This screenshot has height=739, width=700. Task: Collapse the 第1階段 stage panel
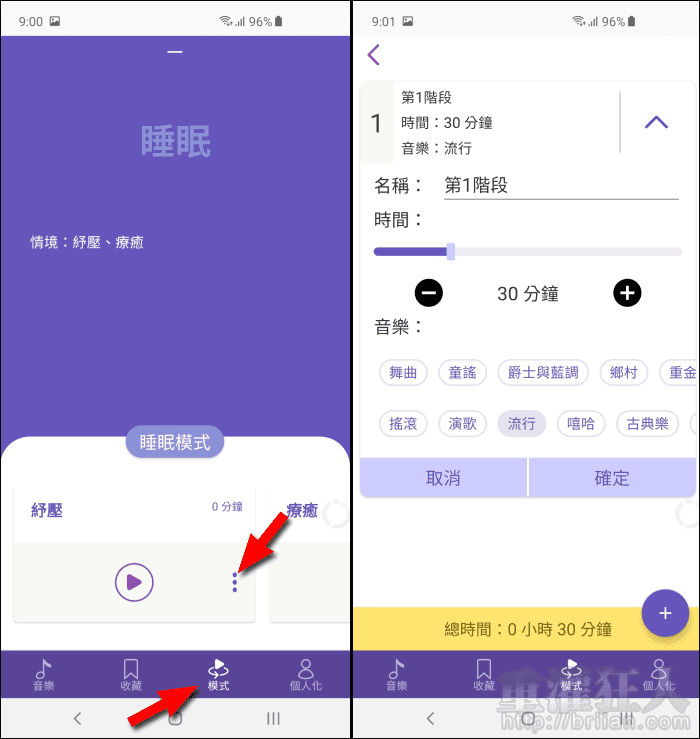click(x=656, y=122)
